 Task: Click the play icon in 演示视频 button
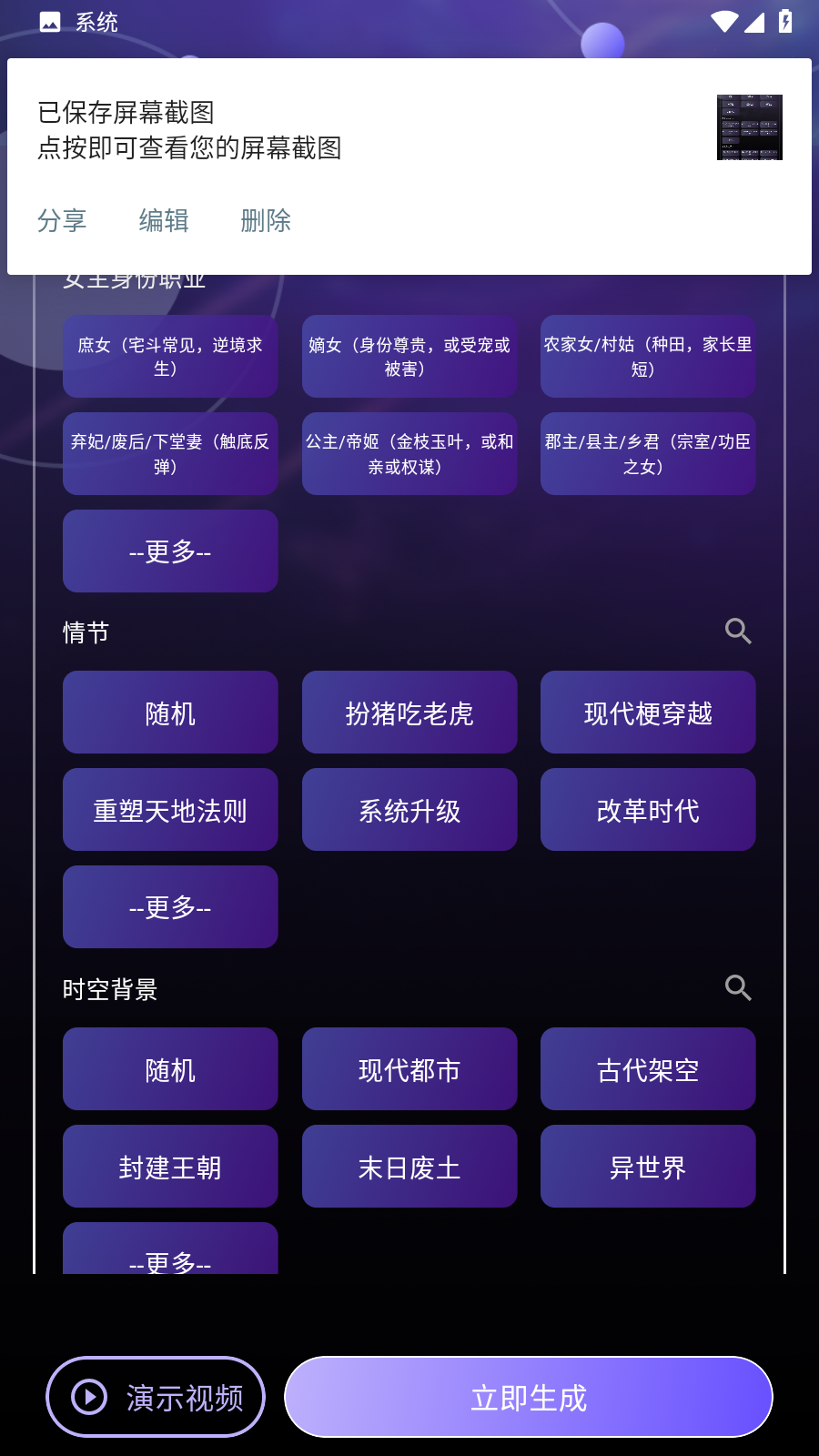[88, 1396]
